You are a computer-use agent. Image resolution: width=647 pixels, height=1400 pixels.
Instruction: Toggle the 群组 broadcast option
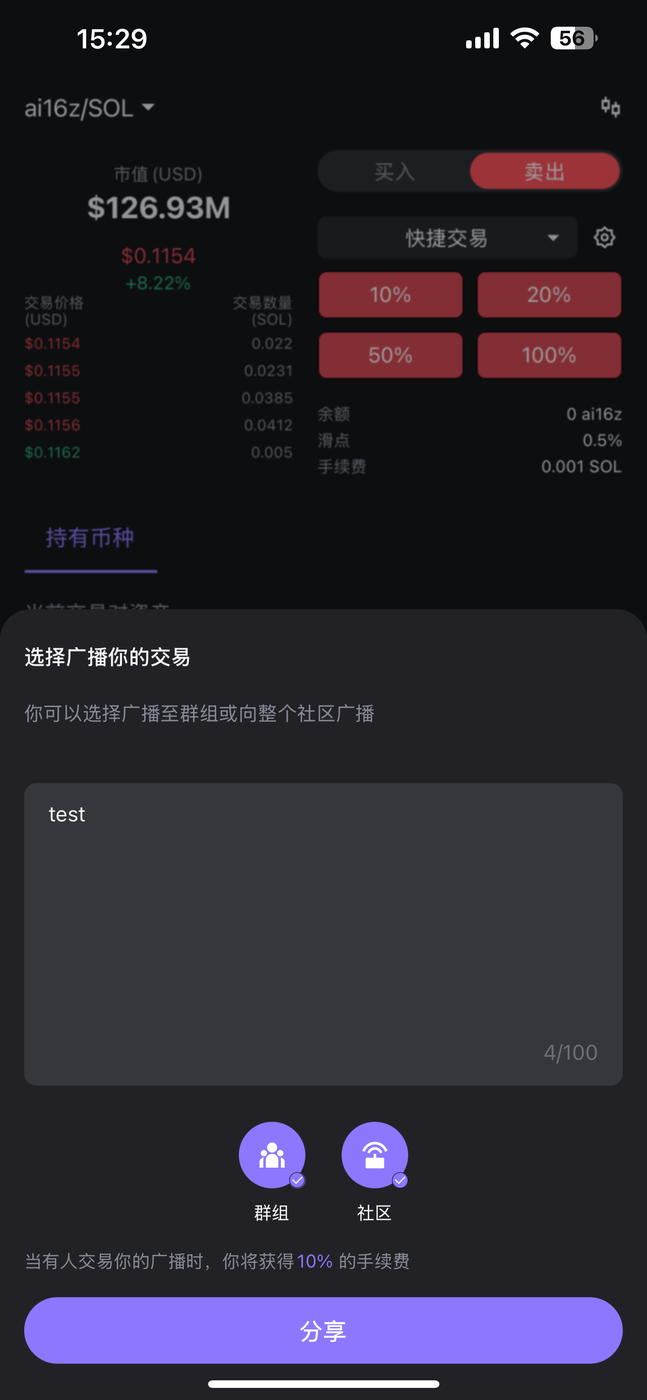272,1156
